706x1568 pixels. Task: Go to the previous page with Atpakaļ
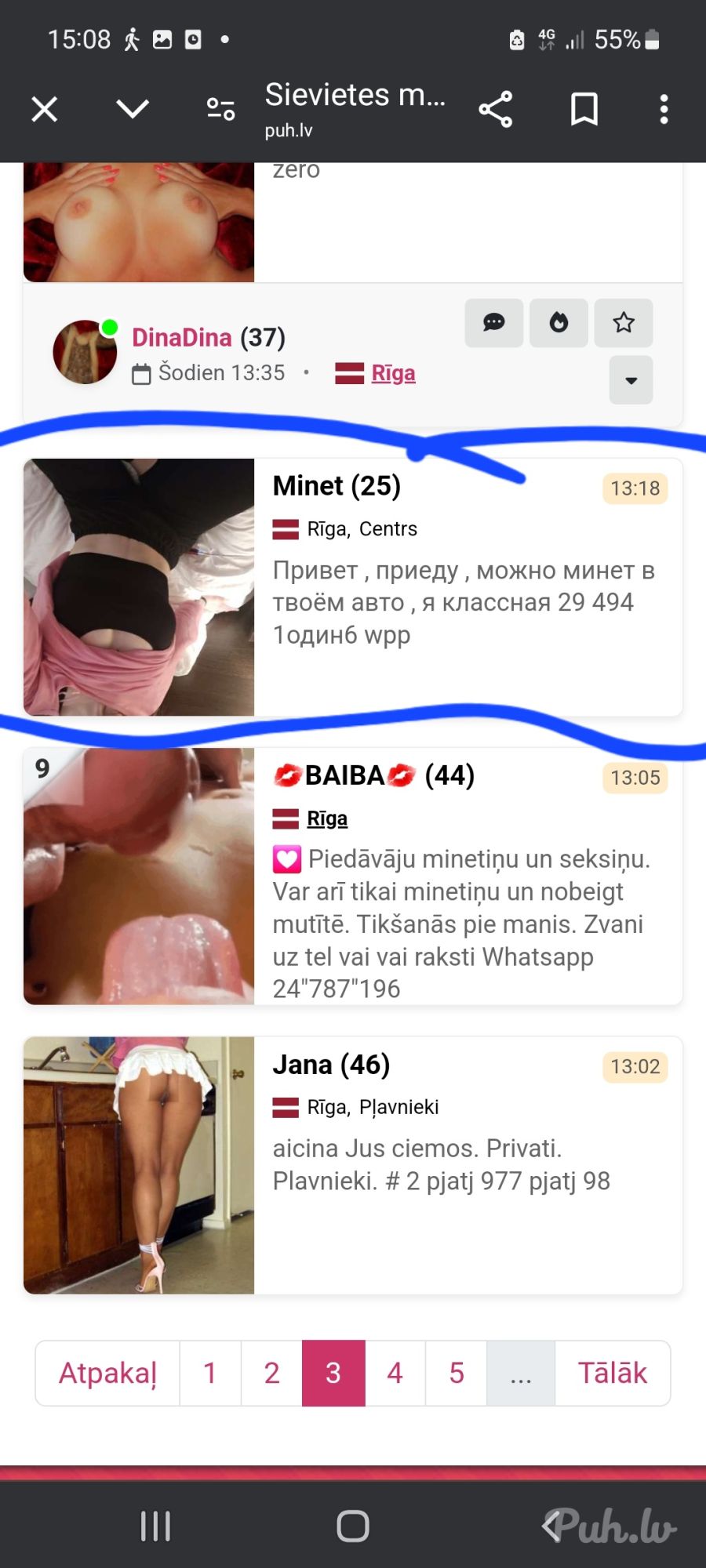point(108,1373)
